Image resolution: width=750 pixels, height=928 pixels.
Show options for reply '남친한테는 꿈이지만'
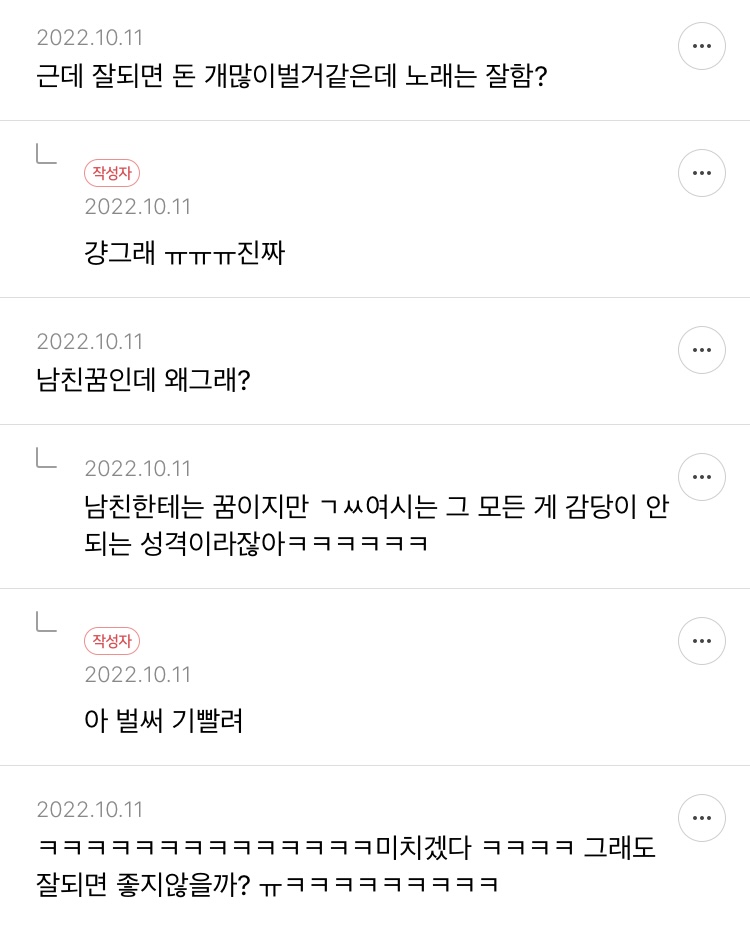702,476
